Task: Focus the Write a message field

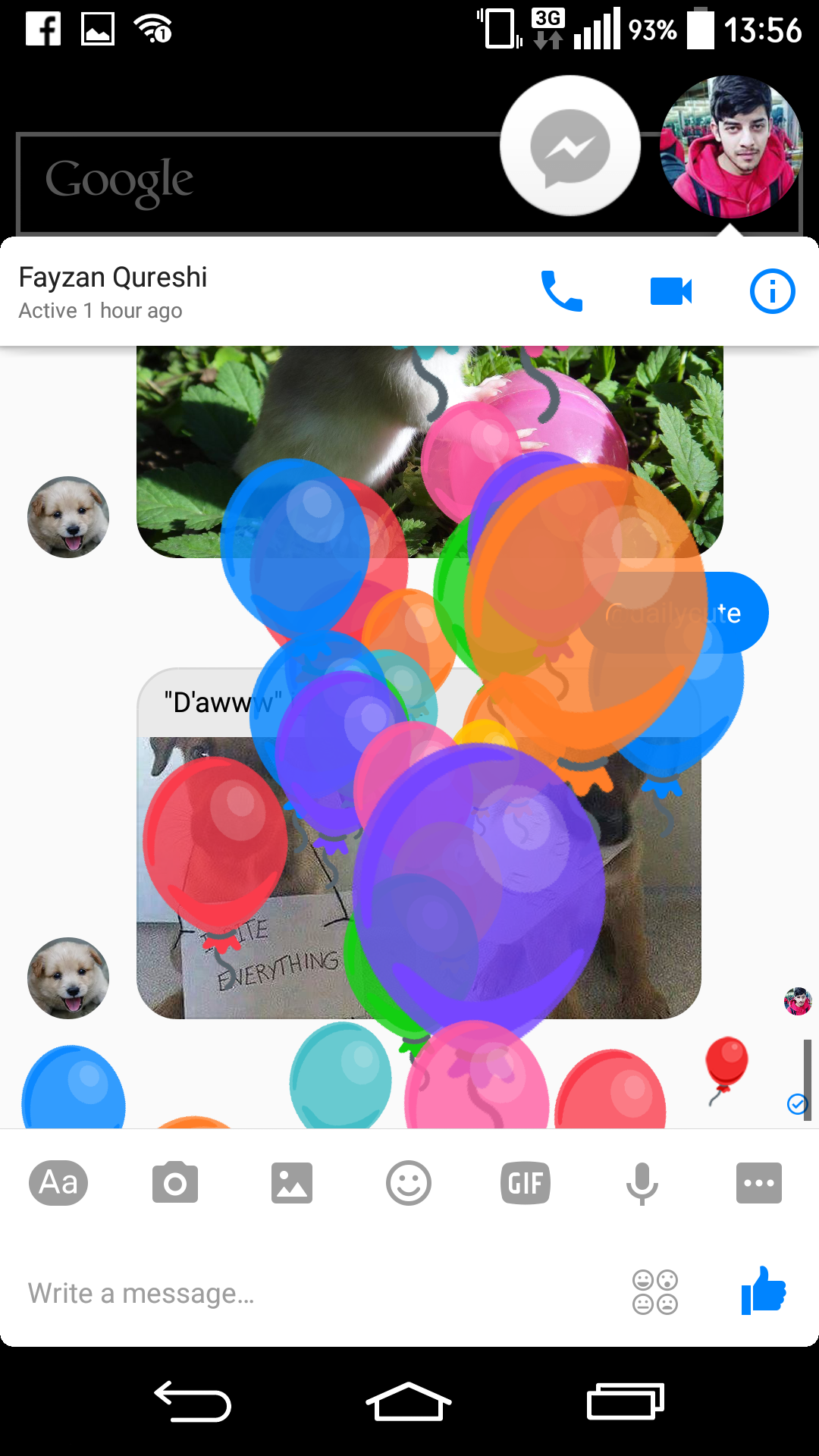Action: click(303, 1293)
